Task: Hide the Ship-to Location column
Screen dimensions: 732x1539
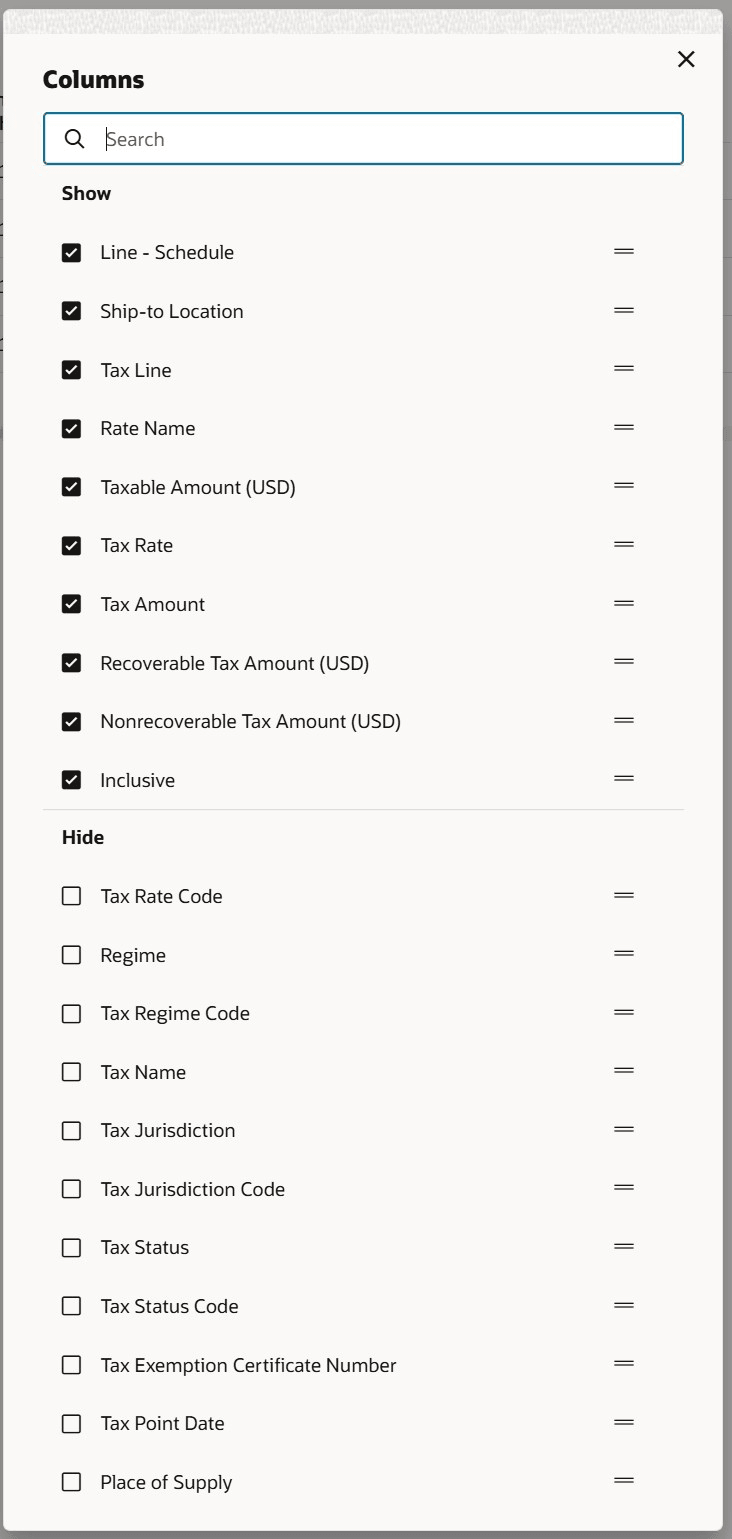Action: [x=71, y=311]
